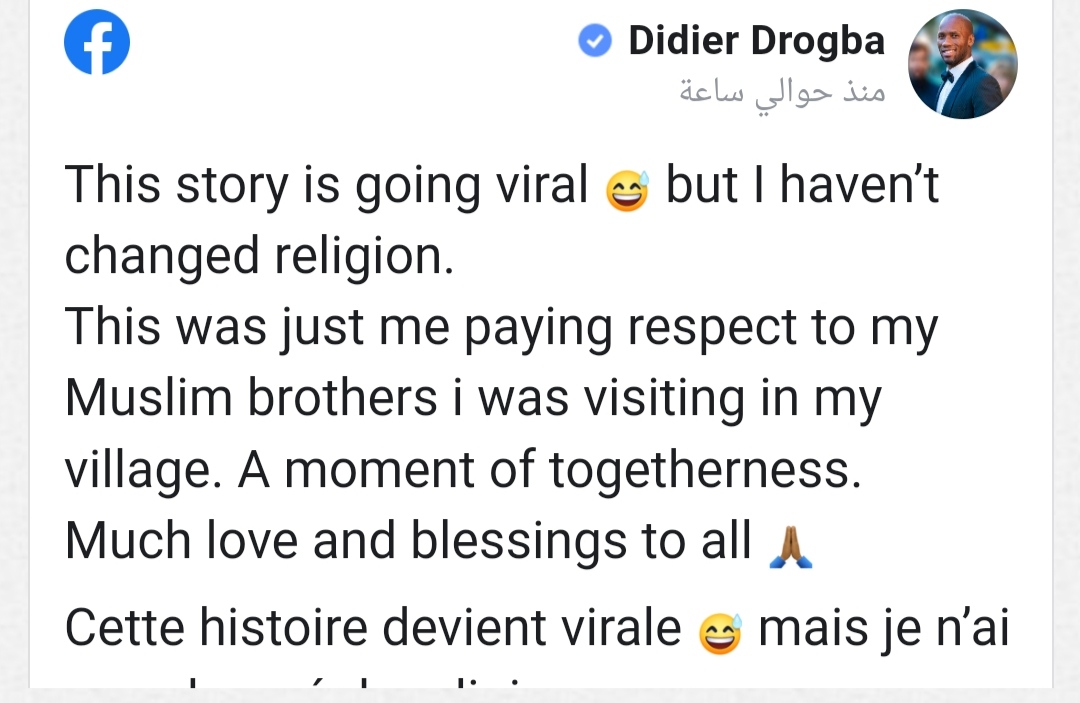Open Didier Drogba's profile name link
1080x703 pixels.
coord(756,41)
